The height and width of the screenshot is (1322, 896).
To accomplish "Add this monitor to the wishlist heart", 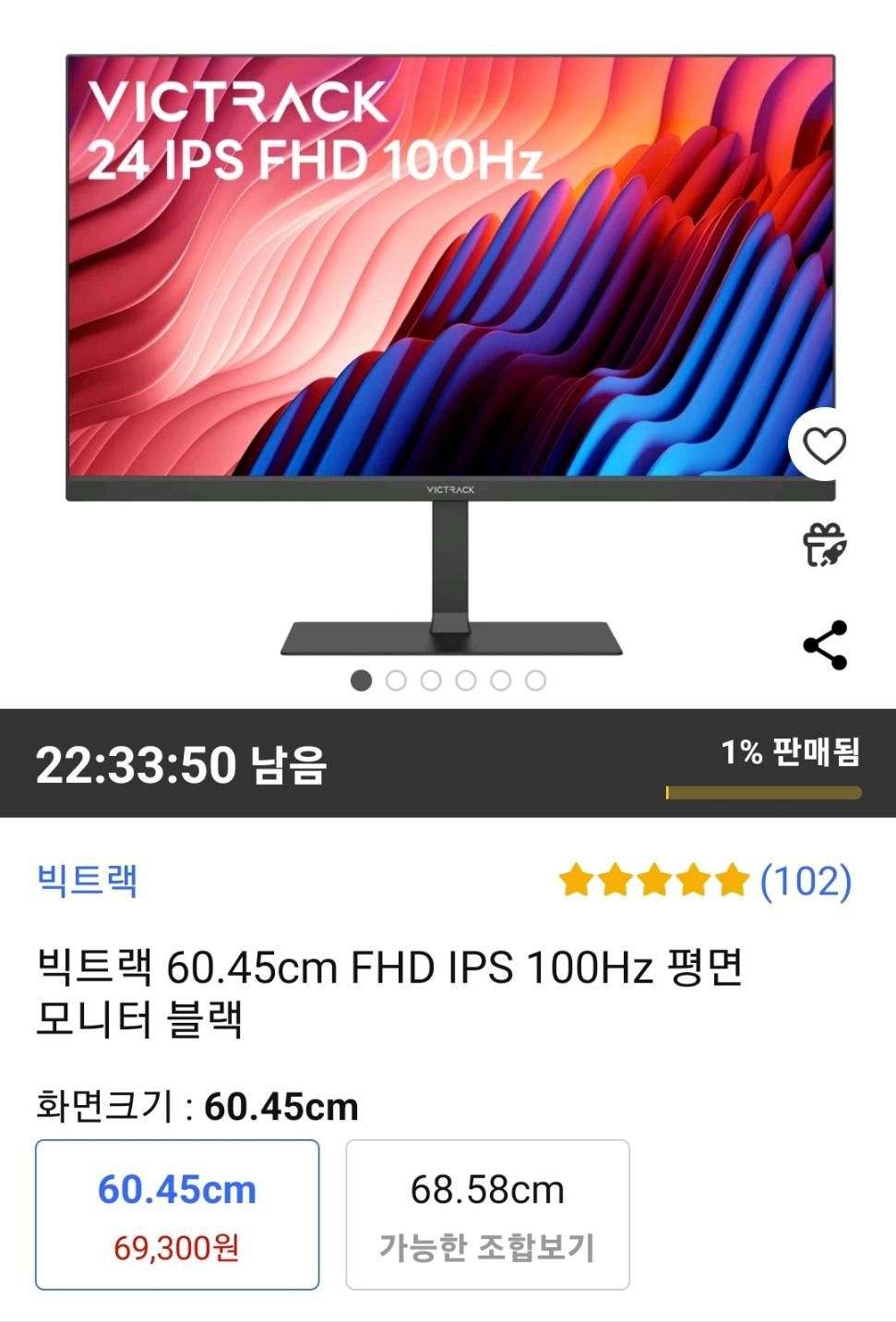I will [x=823, y=446].
